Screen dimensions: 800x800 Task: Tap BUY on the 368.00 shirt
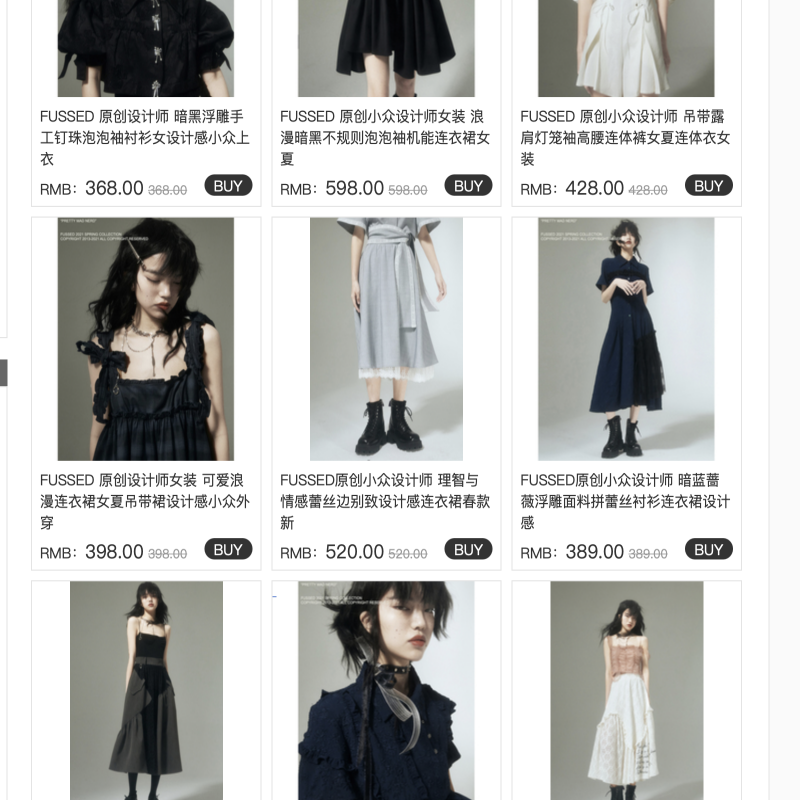[x=228, y=185]
